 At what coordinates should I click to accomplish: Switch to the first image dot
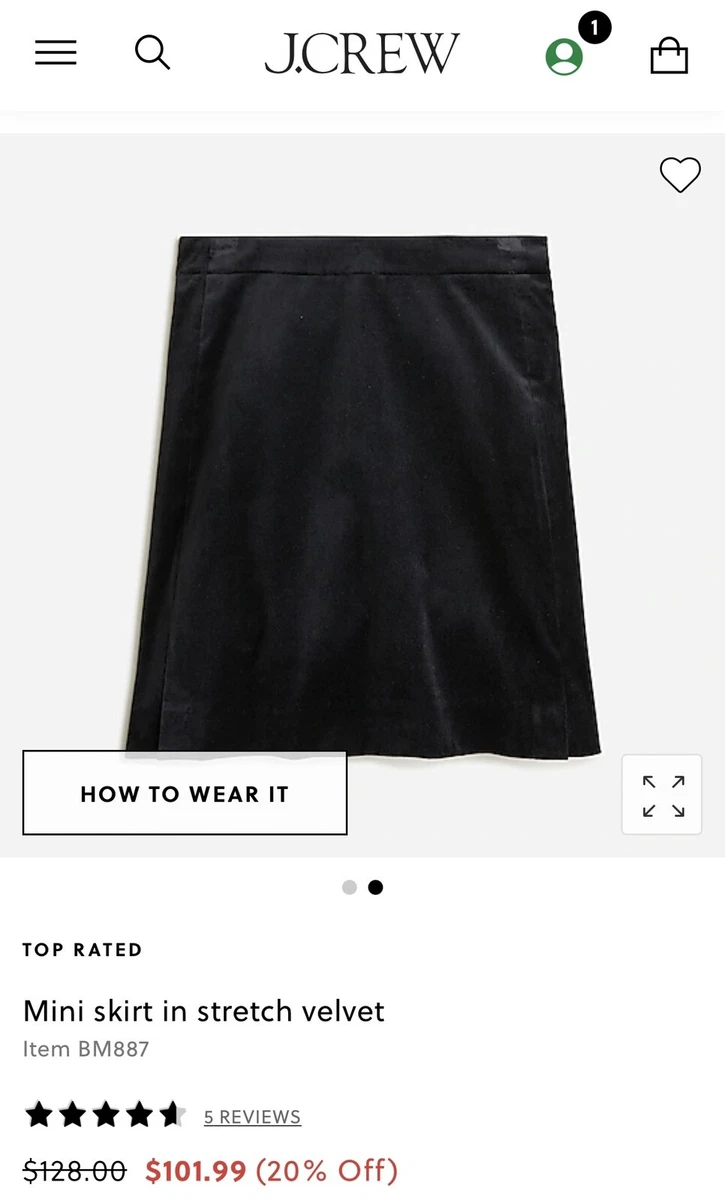click(349, 887)
